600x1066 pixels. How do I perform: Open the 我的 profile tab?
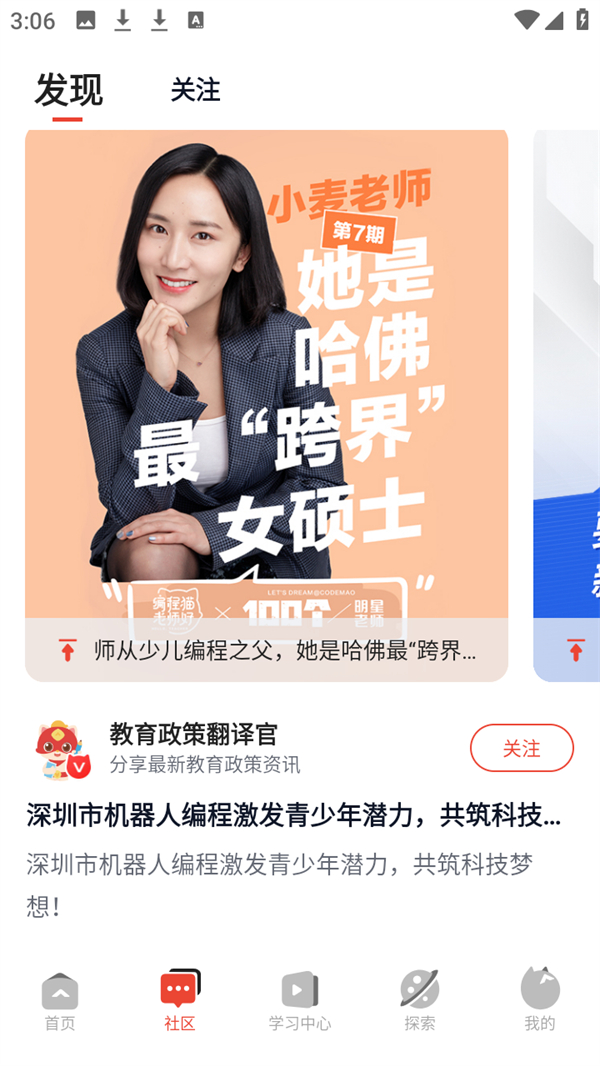pyautogui.click(x=540, y=1000)
